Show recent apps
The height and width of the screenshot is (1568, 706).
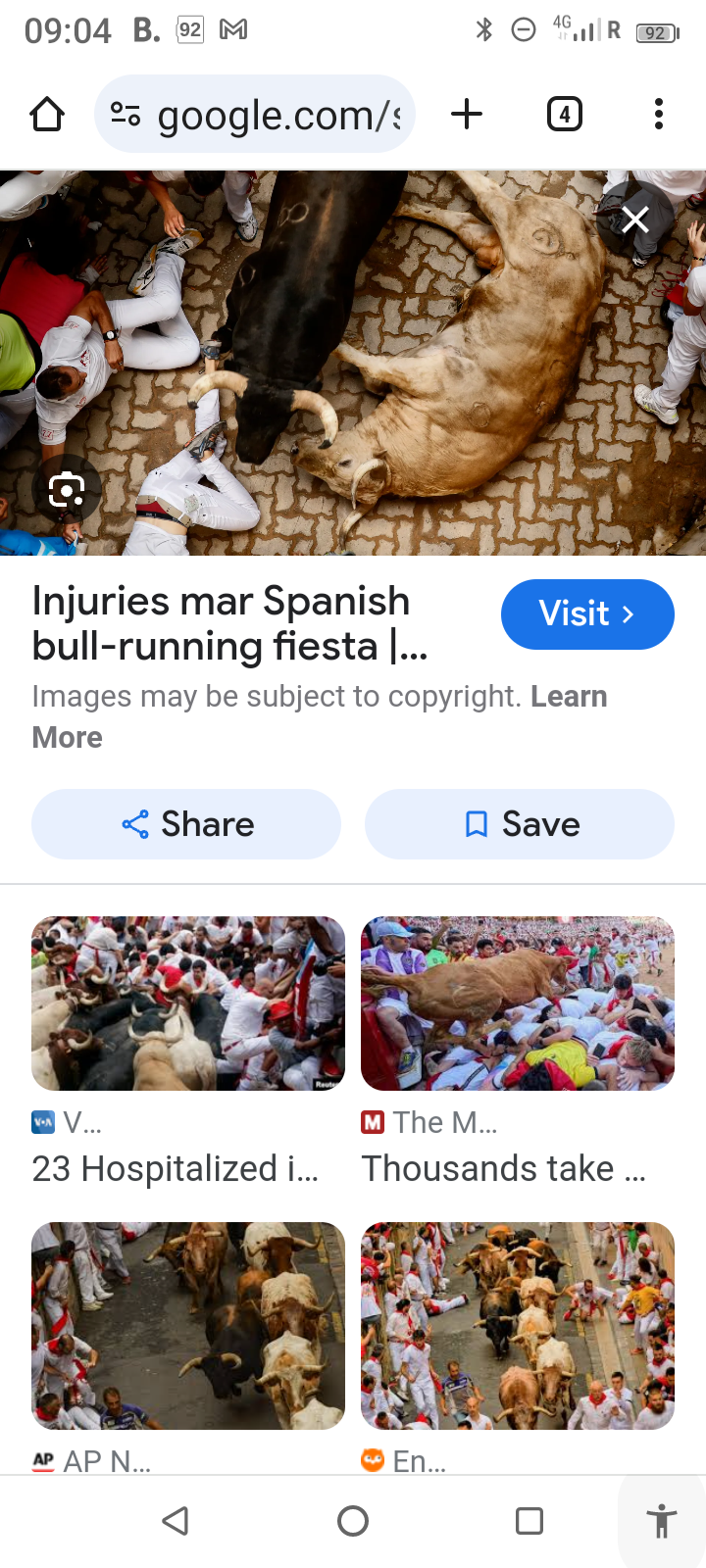pyautogui.click(x=529, y=1521)
